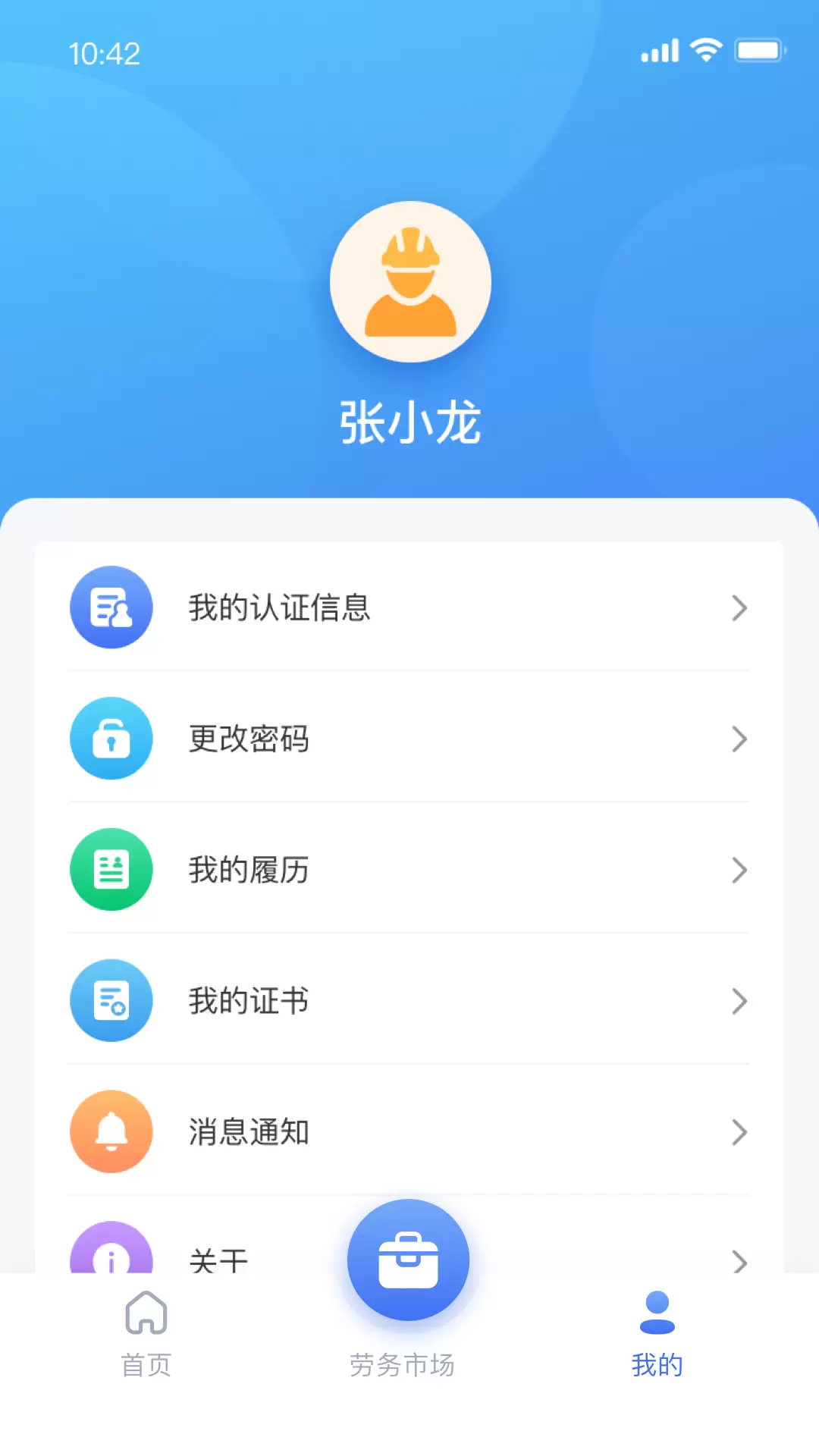819x1456 pixels.
Task: Open 消息通知 notifications row
Action: point(409,1132)
